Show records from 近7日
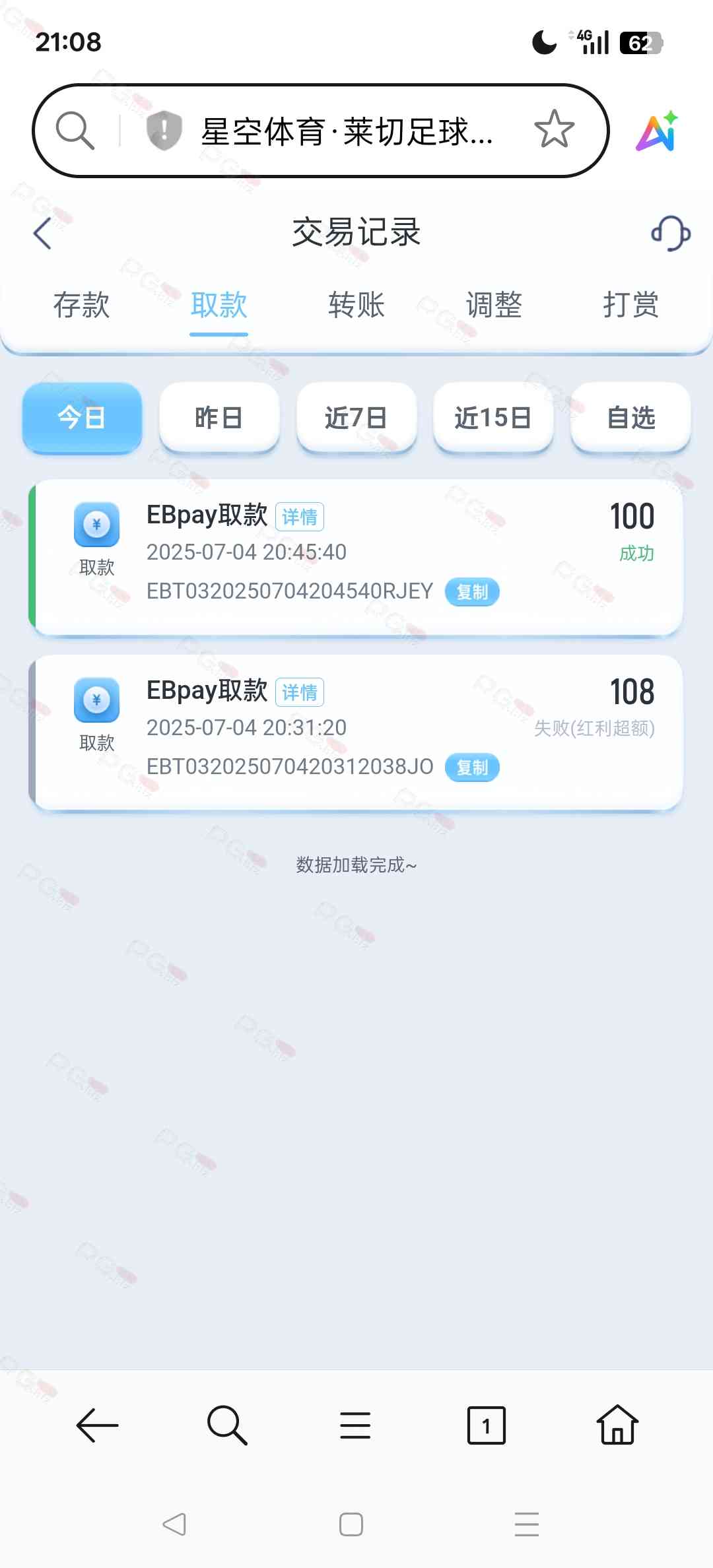 356,418
